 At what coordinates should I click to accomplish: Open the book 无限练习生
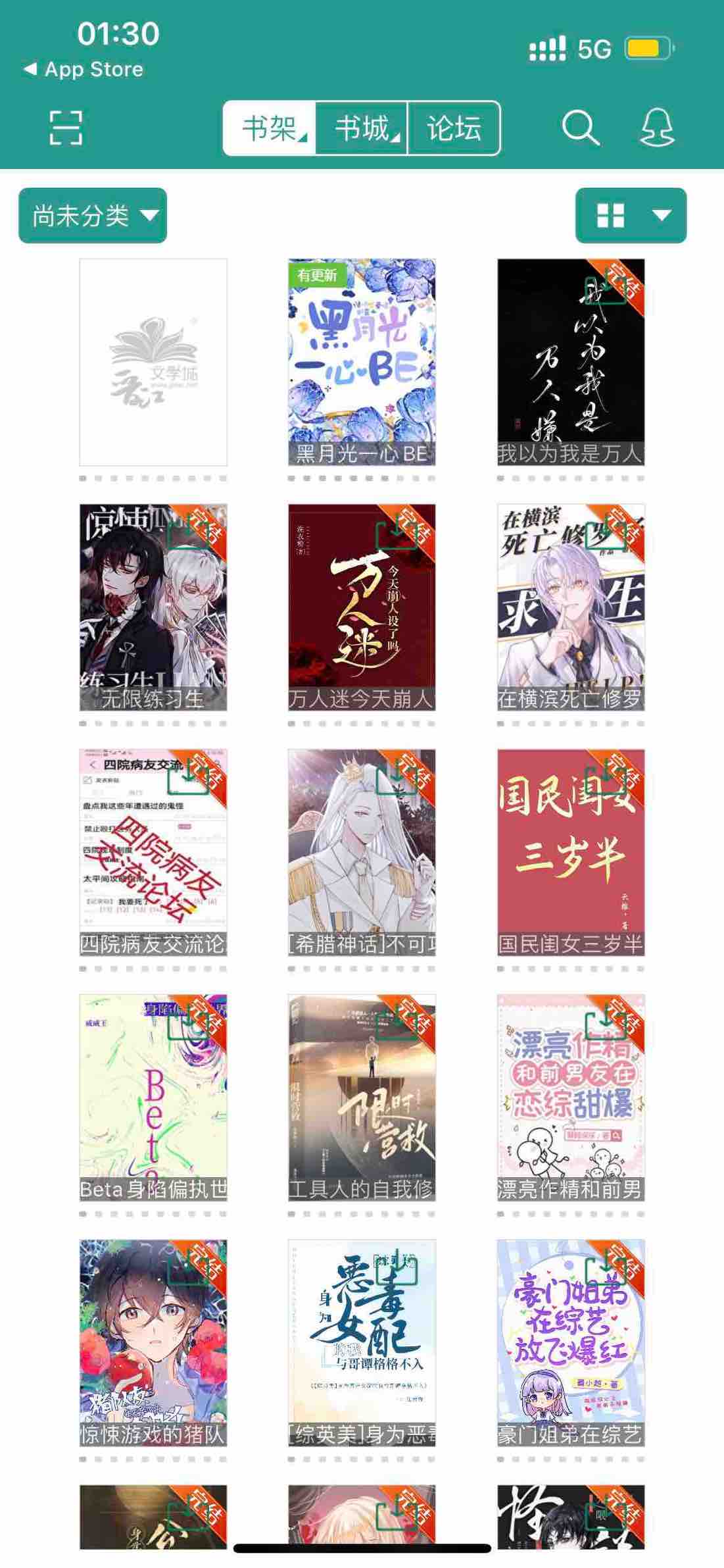click(x=153, y=607)
